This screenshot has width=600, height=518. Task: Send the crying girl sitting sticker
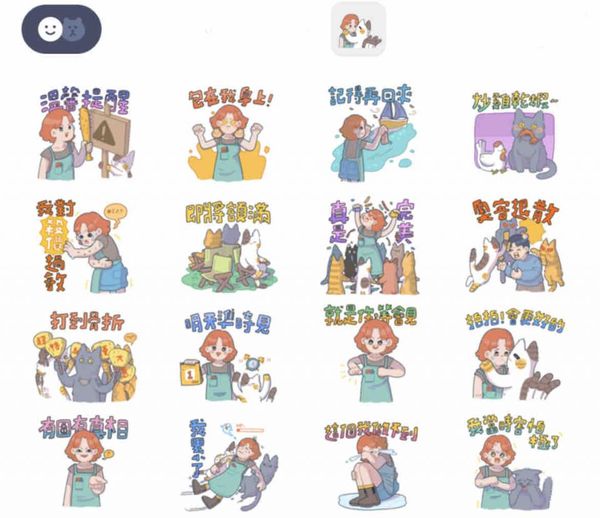tap(372, 462)
